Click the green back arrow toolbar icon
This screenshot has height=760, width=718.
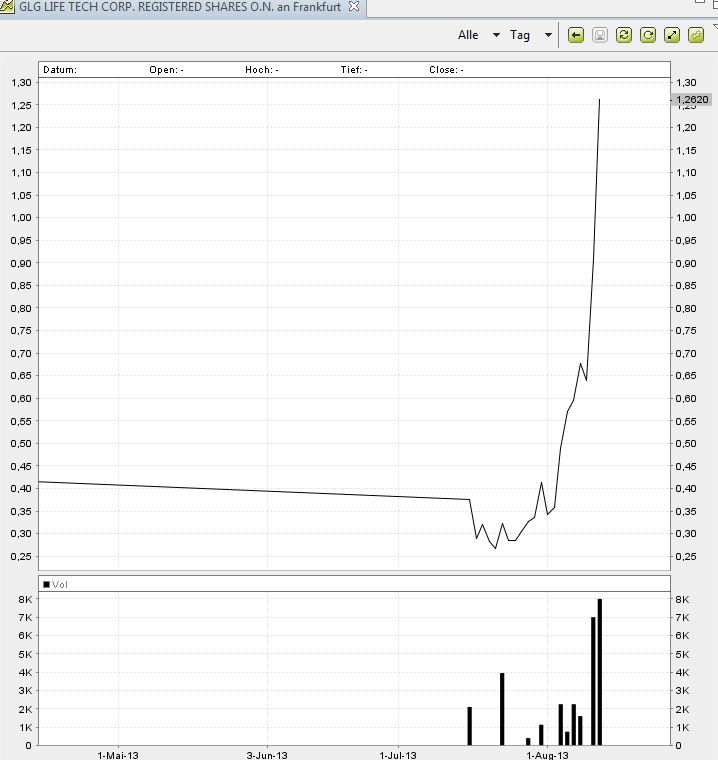(576, 35)
